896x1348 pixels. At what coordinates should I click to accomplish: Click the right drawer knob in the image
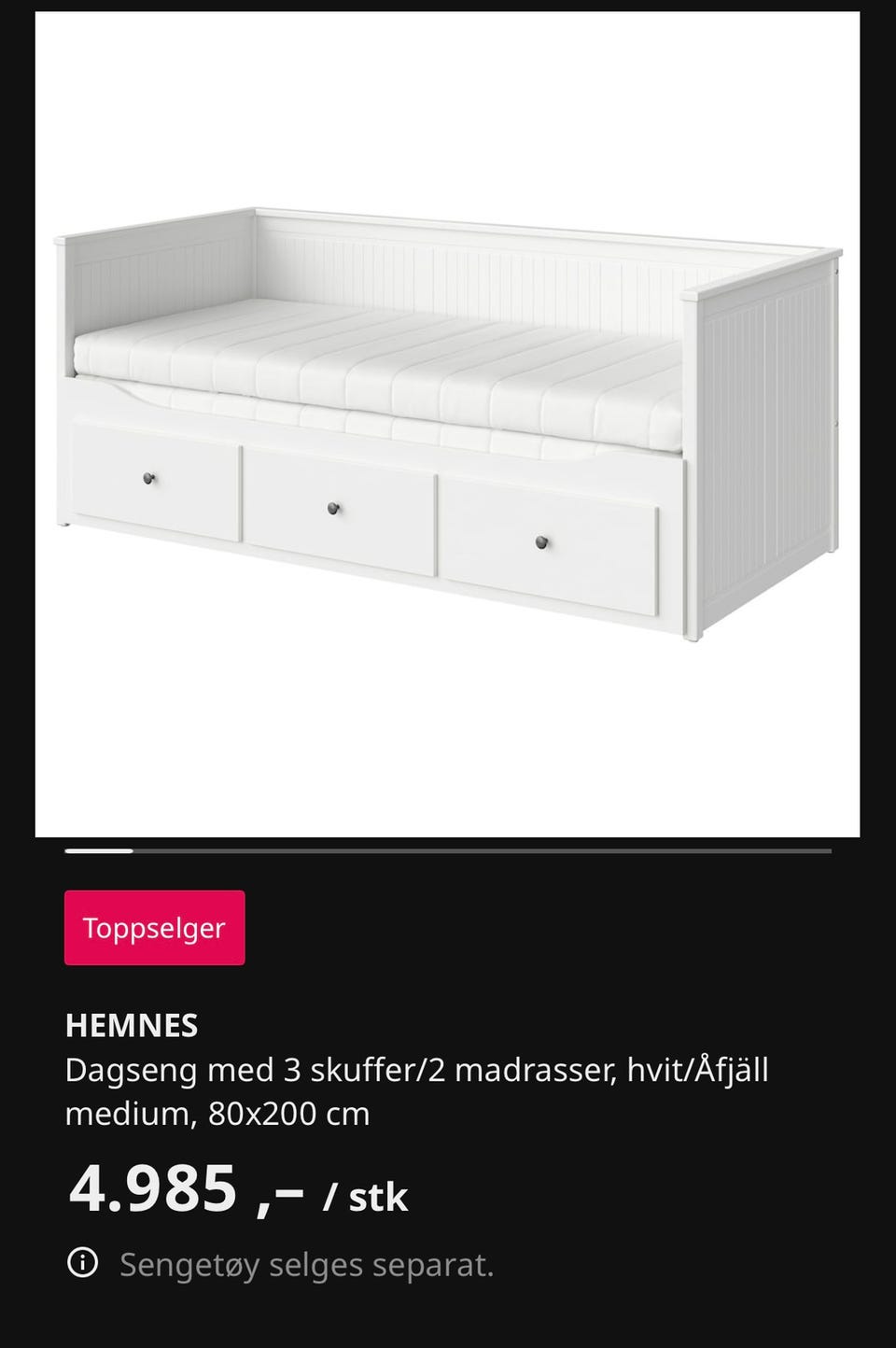(x=541, y=542)
